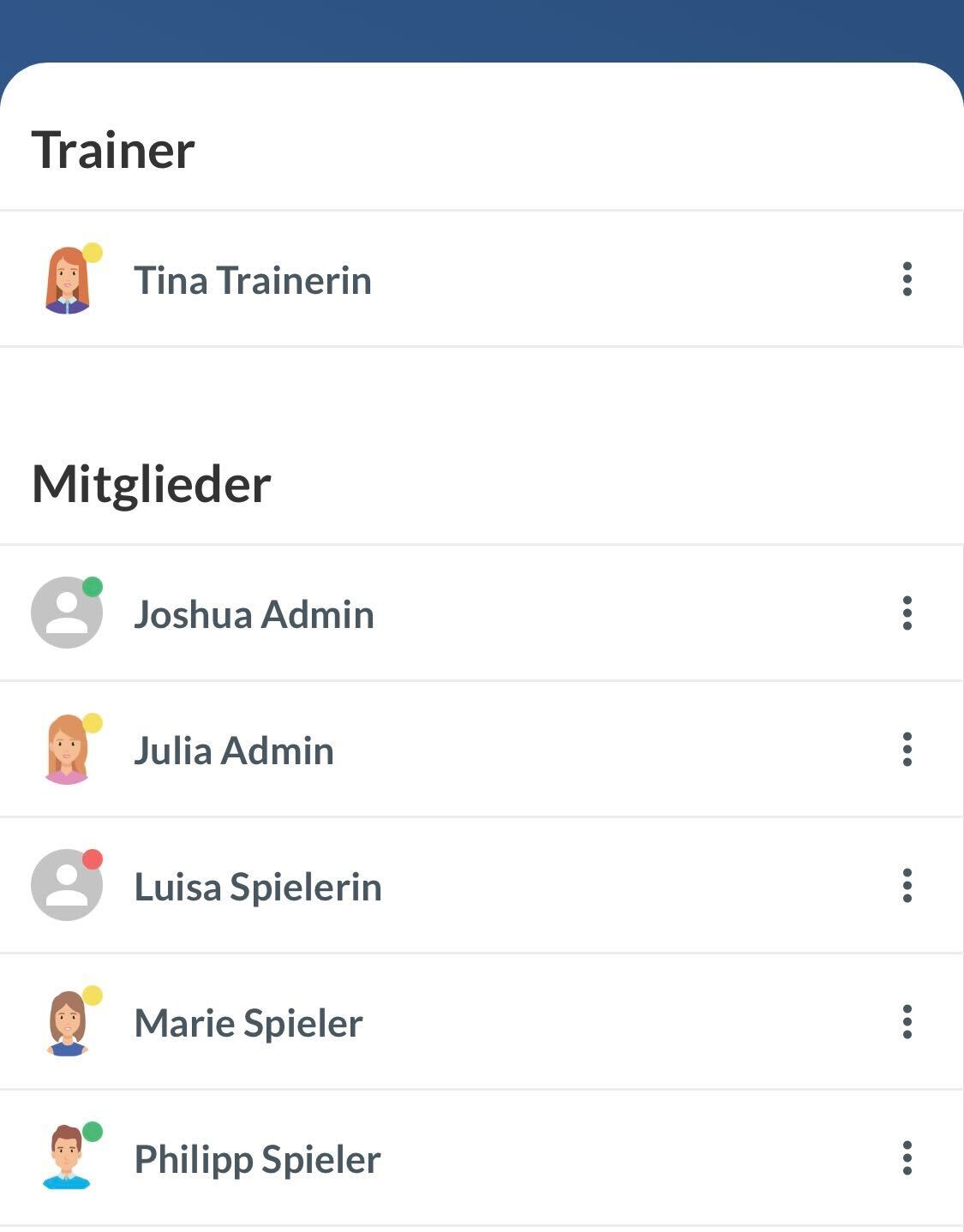
Task: Open Marie Spieler's three-dot menu
Action: (x=907, y=1022)
